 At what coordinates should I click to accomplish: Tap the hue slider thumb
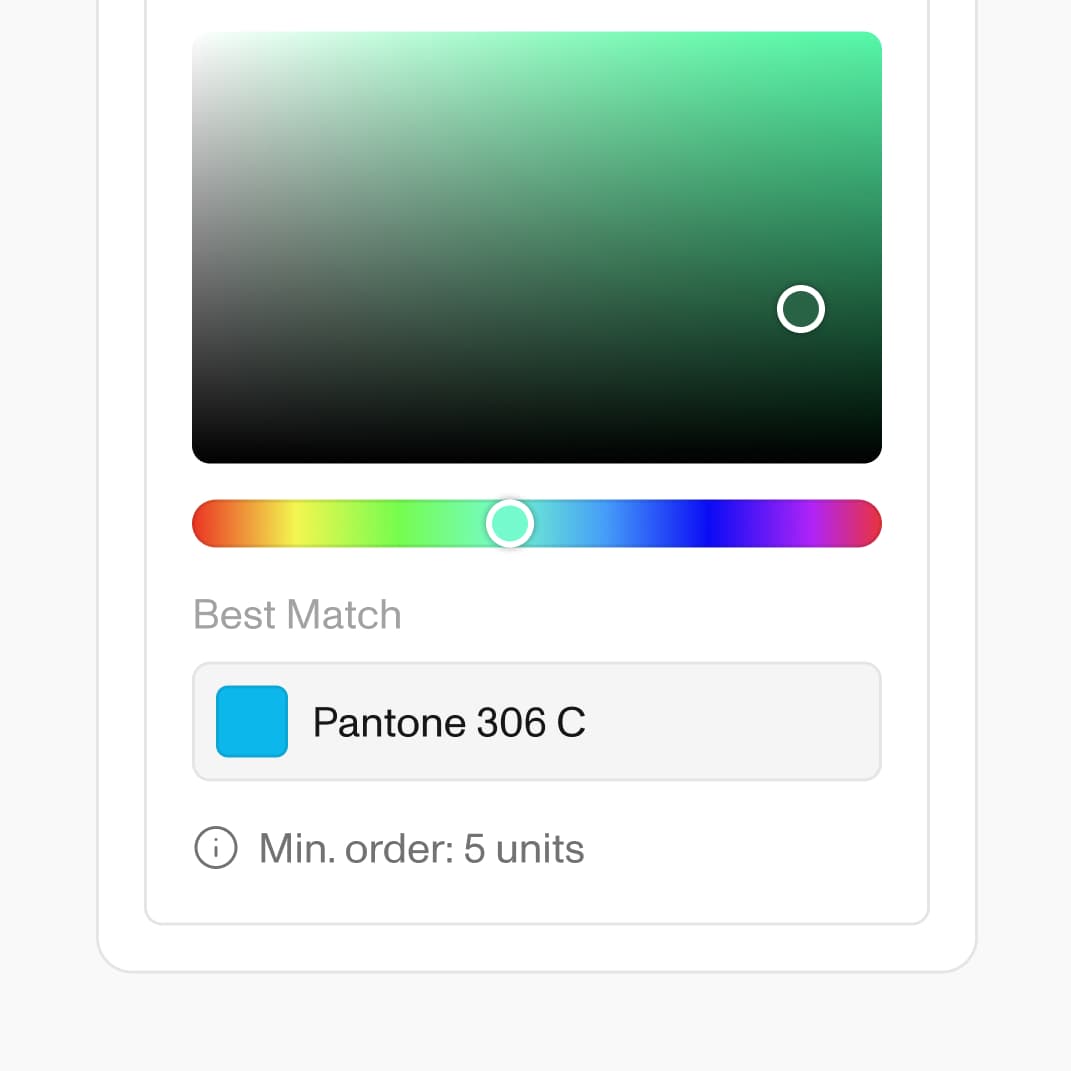[510, 523]
